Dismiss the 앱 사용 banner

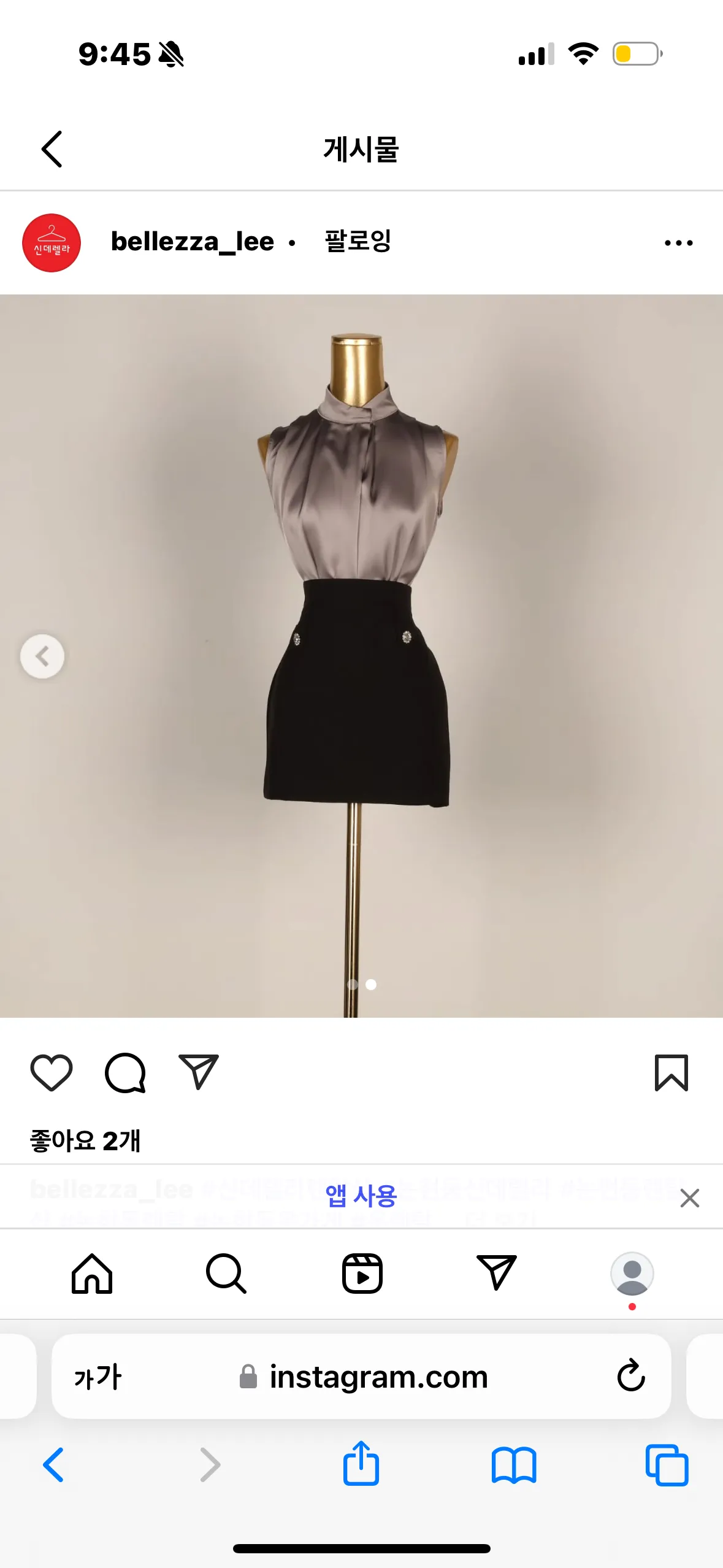tap(690, 1197)
